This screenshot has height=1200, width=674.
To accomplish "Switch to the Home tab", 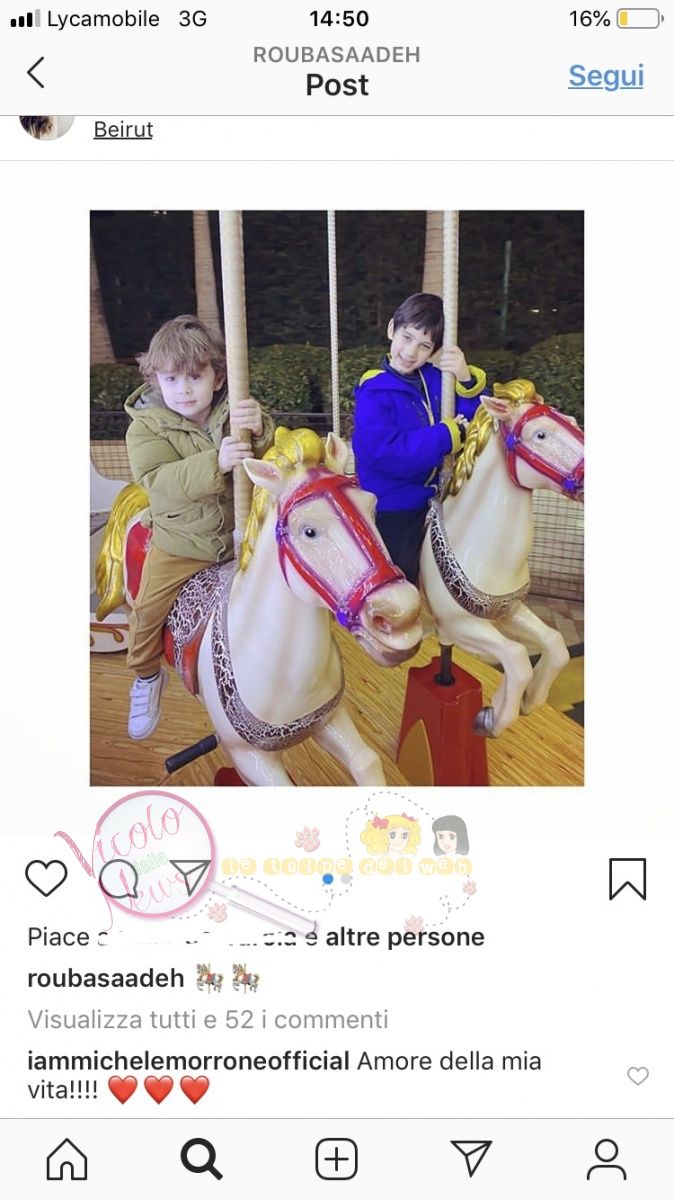I will (67, 1160).
